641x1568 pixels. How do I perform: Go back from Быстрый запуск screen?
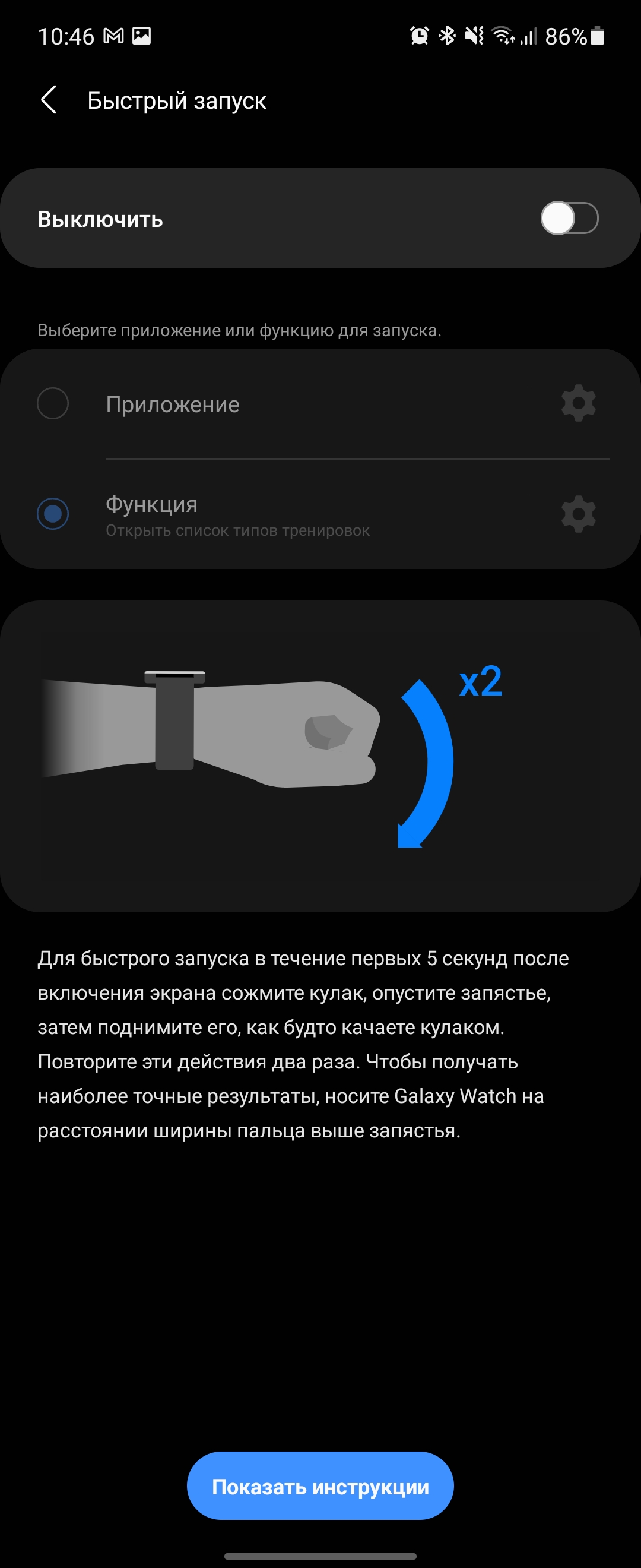click(49, 100)
